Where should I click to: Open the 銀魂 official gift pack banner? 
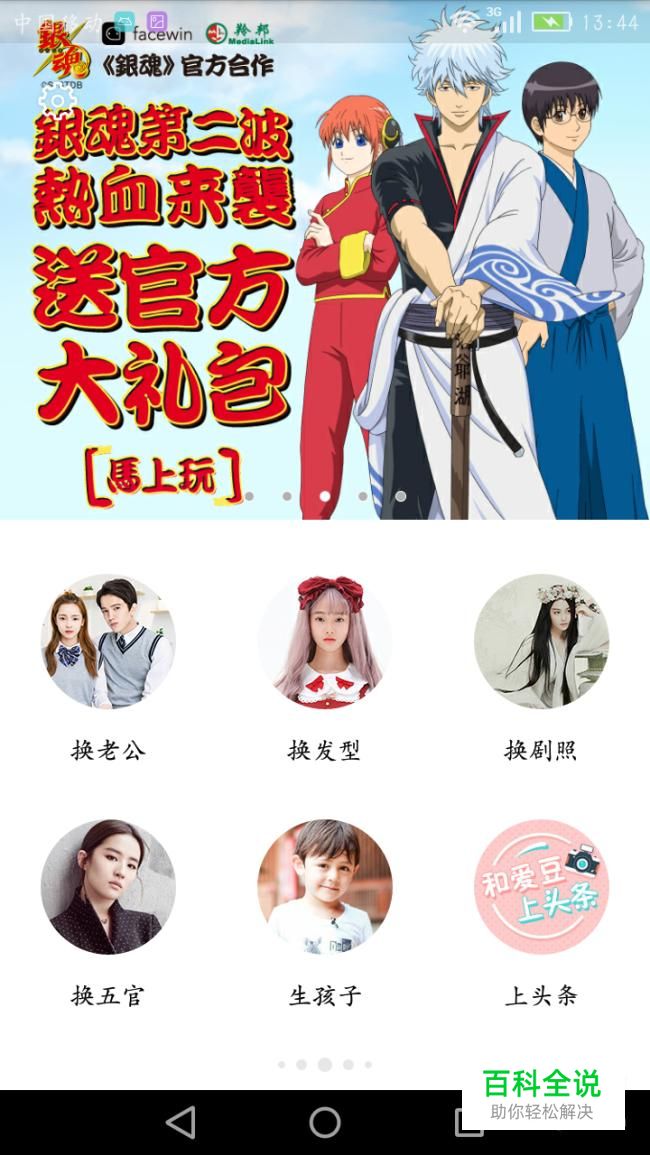[325, 300]
